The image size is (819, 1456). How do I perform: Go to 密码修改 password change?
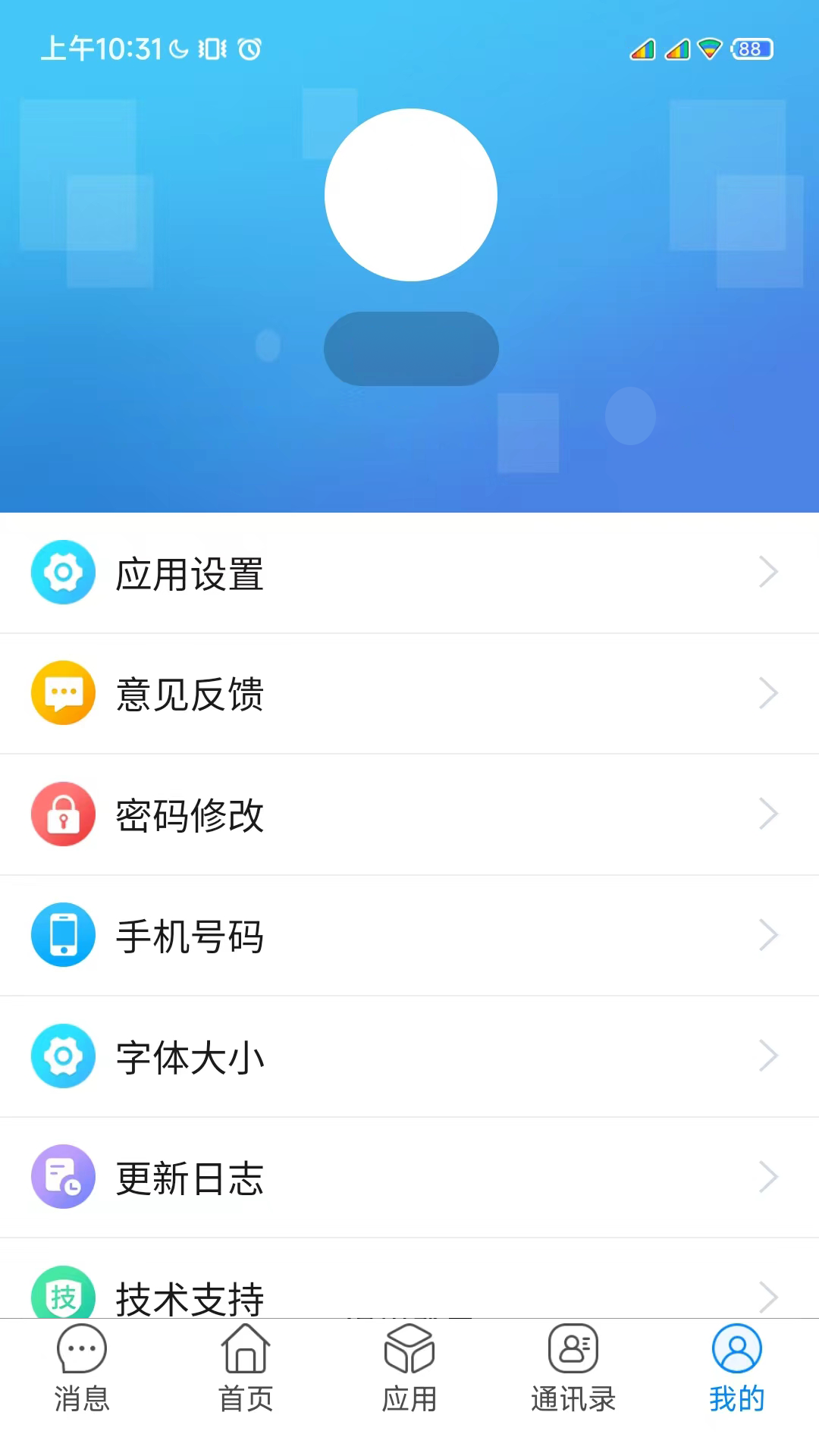coord(409,814)
